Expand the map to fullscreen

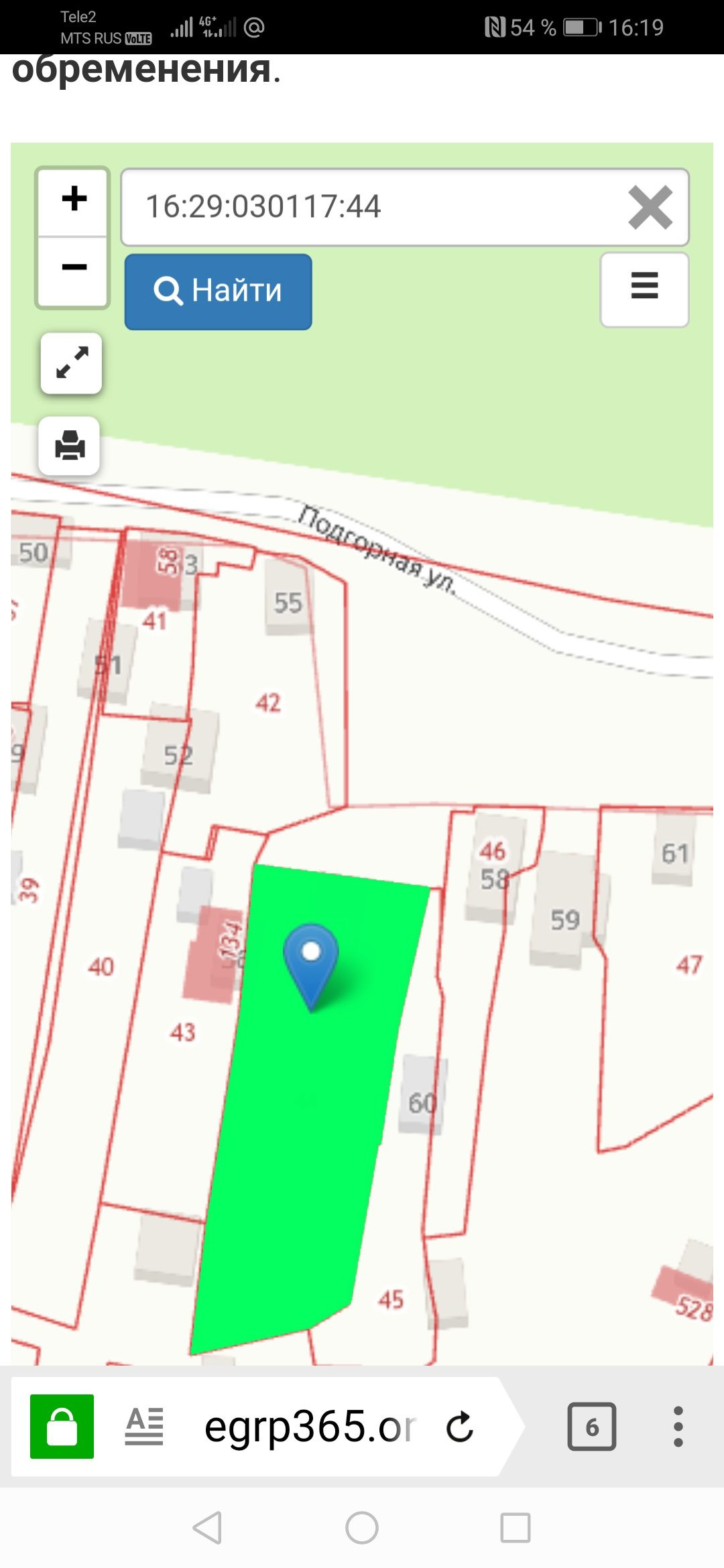pos(71,363)
